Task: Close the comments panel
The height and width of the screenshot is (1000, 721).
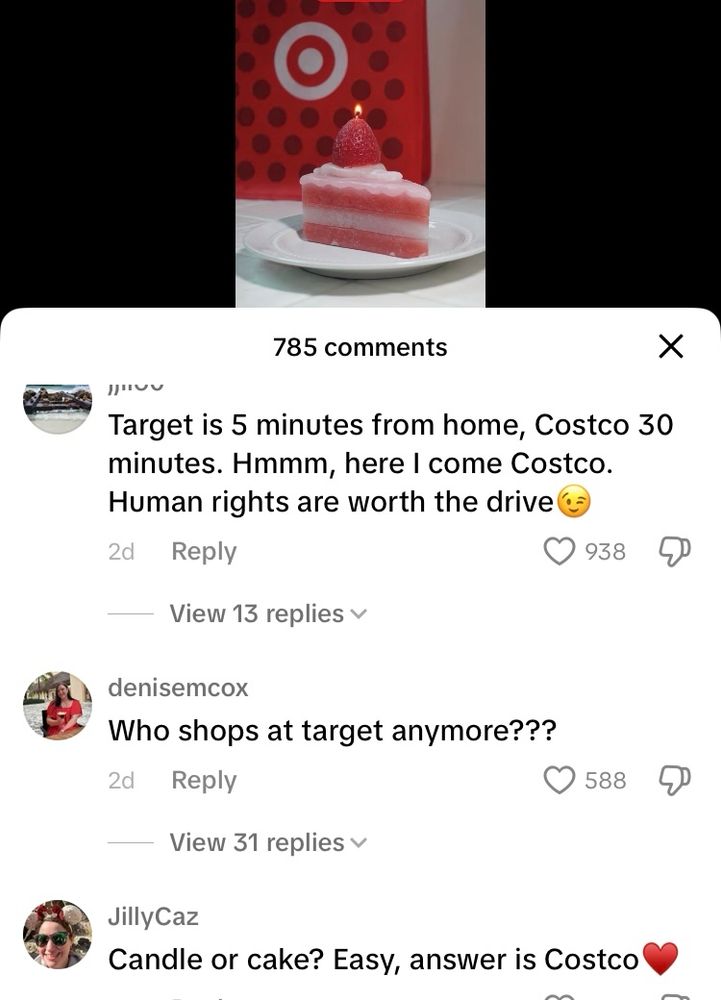Action: [x=671, y=347]
